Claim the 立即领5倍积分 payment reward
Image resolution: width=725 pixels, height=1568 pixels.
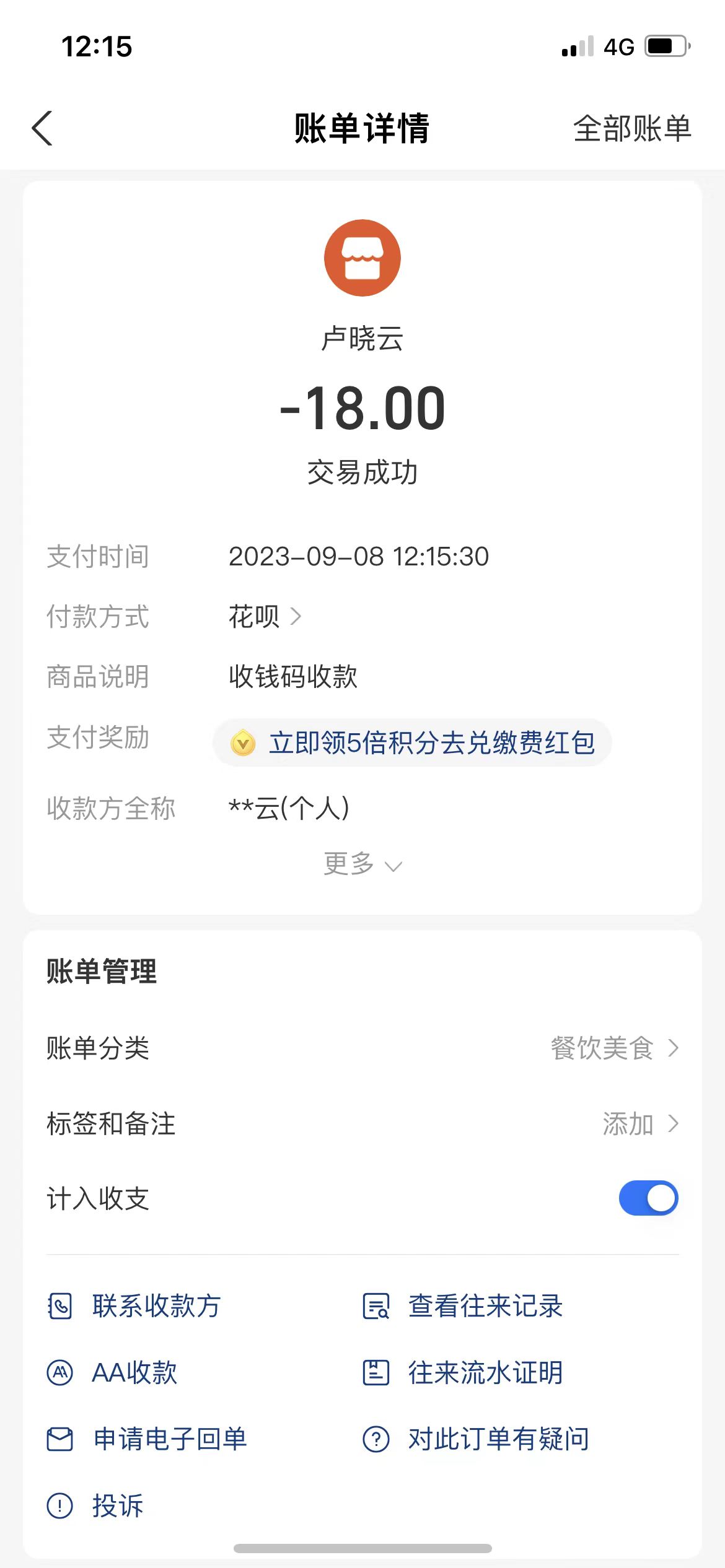click(413, 743)
